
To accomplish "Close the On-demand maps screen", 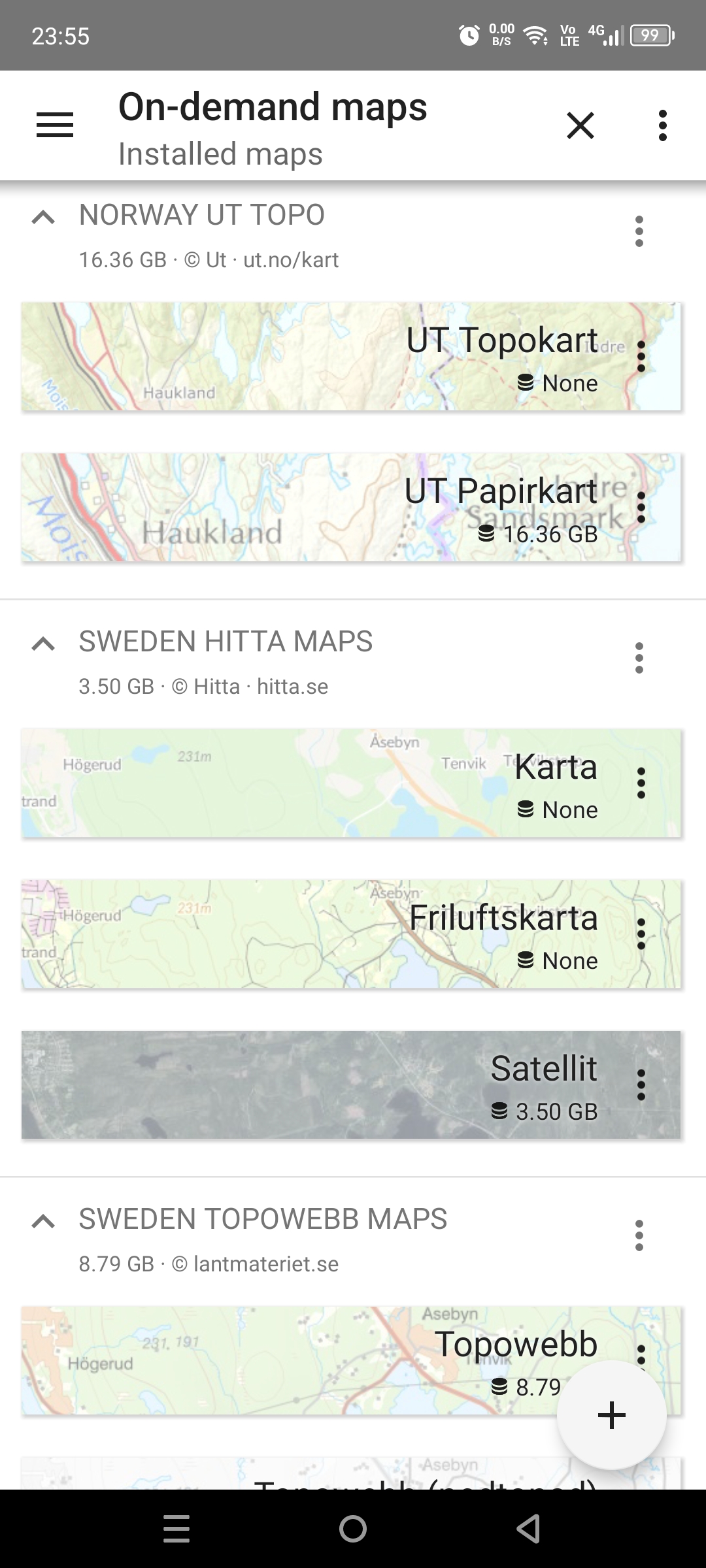I will click(580, 125).
